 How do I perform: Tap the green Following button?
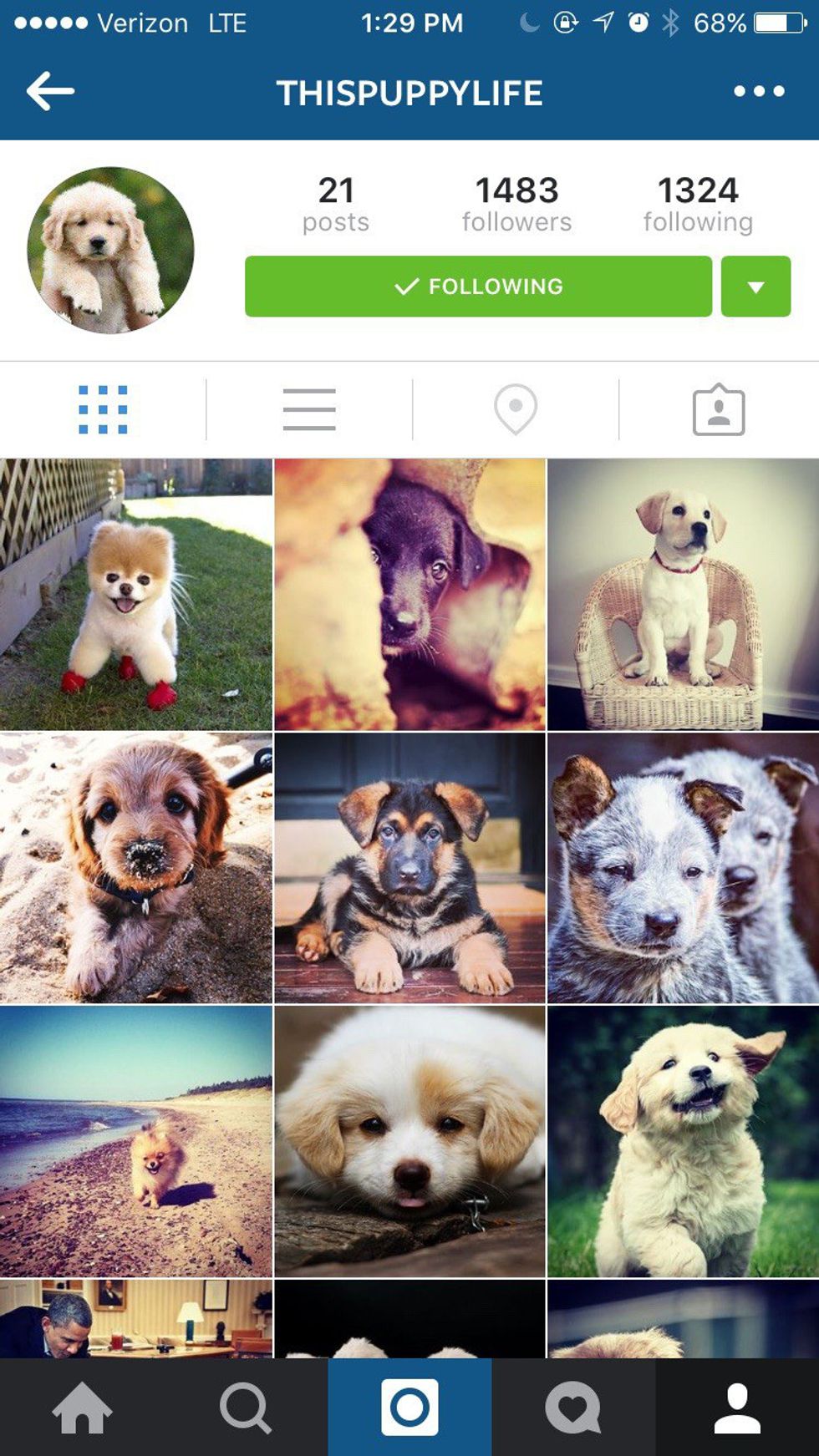point(478,287)
